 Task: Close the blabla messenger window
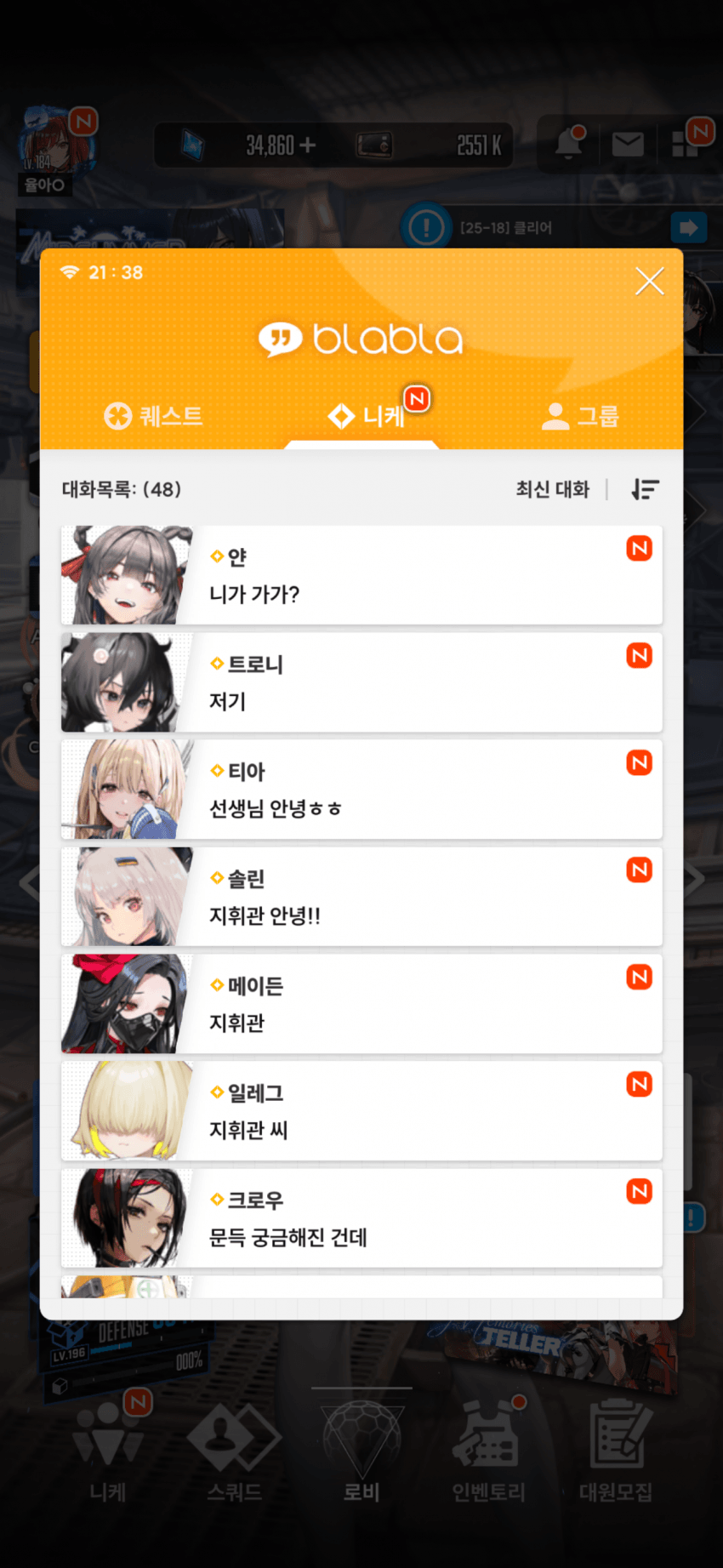(x=650, y=281)
